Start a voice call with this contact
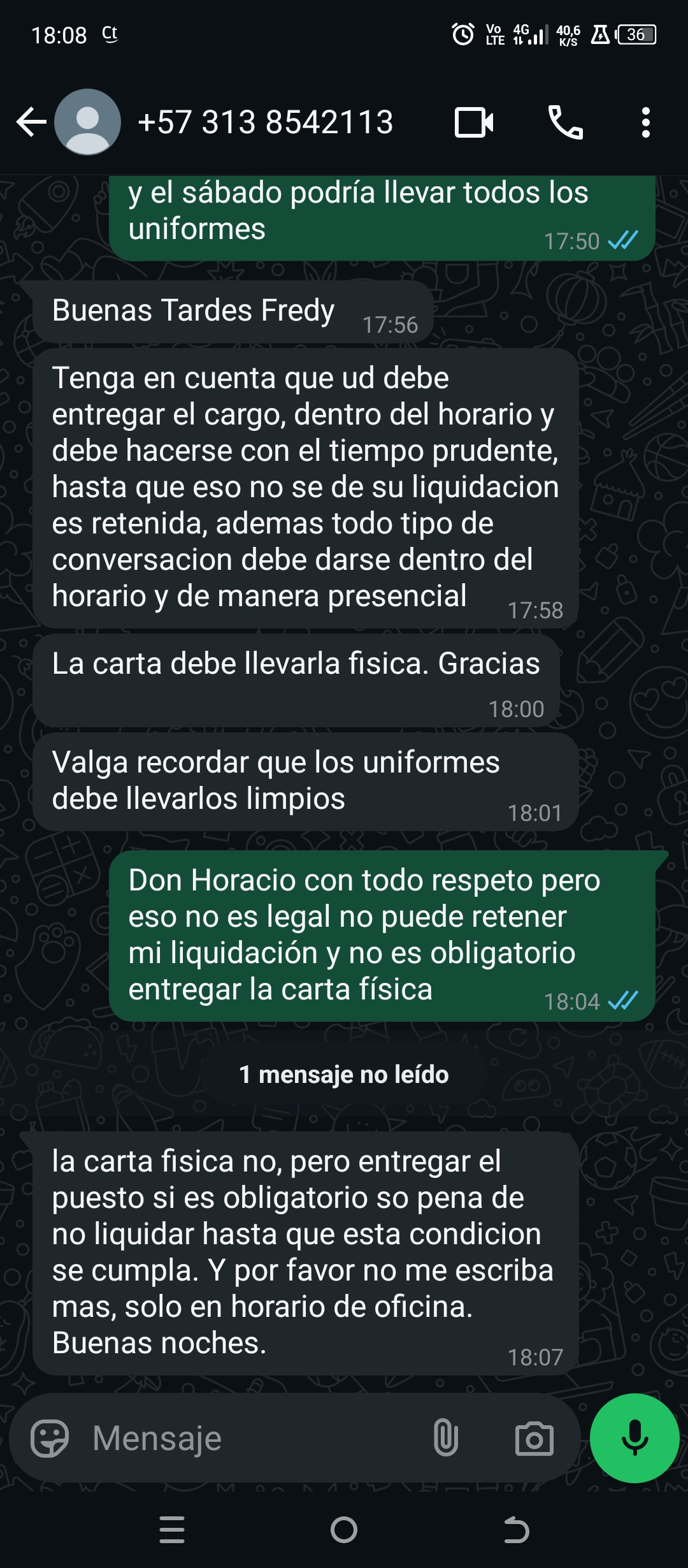The height and width of the screenshot is (1568, 688). [x=565, y=122]
